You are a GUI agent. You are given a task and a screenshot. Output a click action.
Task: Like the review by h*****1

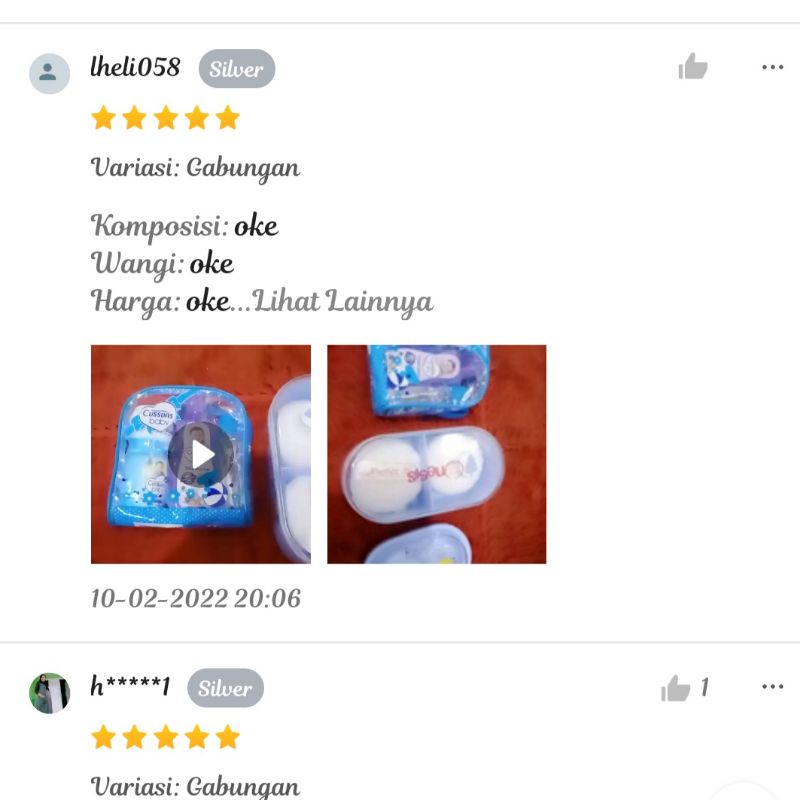point(677,688)
